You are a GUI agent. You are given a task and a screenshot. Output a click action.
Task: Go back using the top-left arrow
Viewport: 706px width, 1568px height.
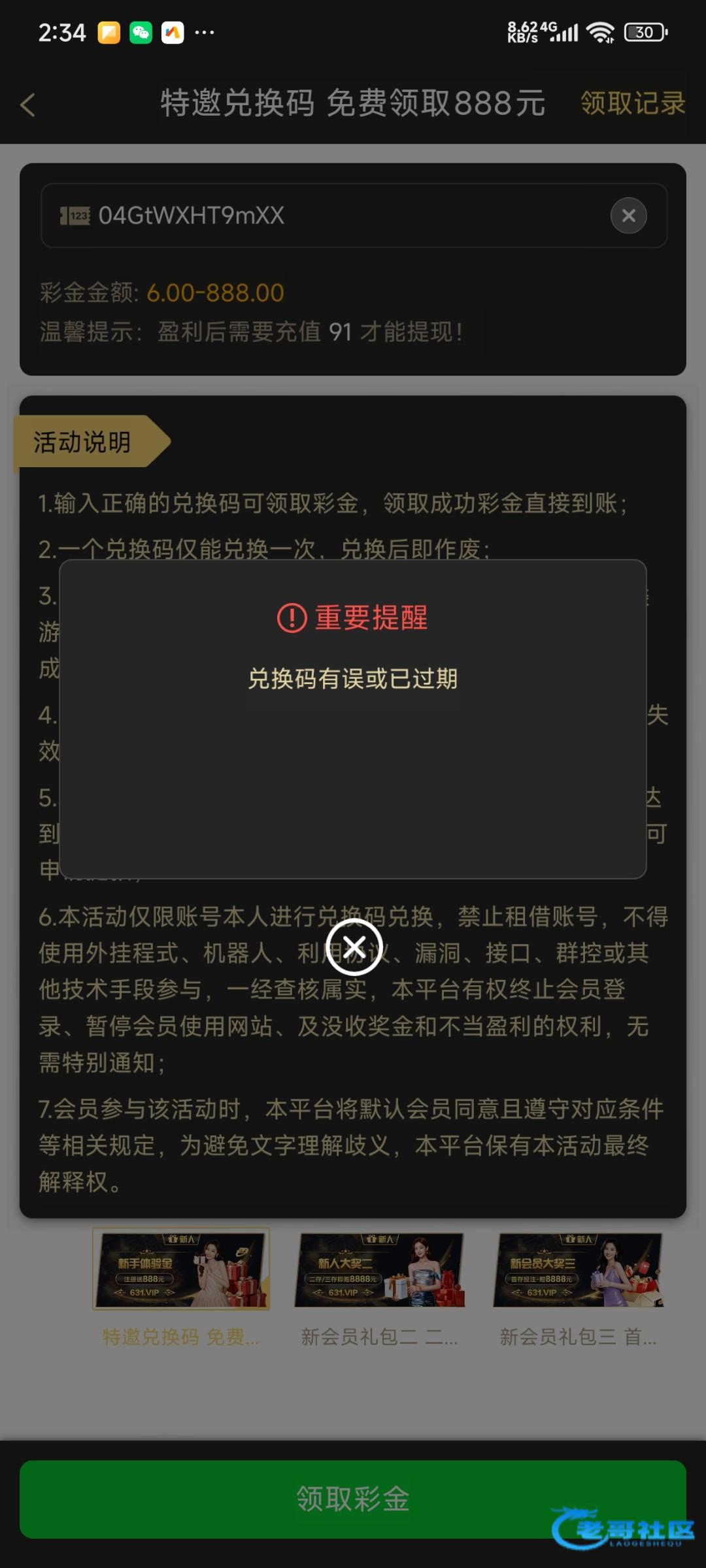tap(28, 105)
